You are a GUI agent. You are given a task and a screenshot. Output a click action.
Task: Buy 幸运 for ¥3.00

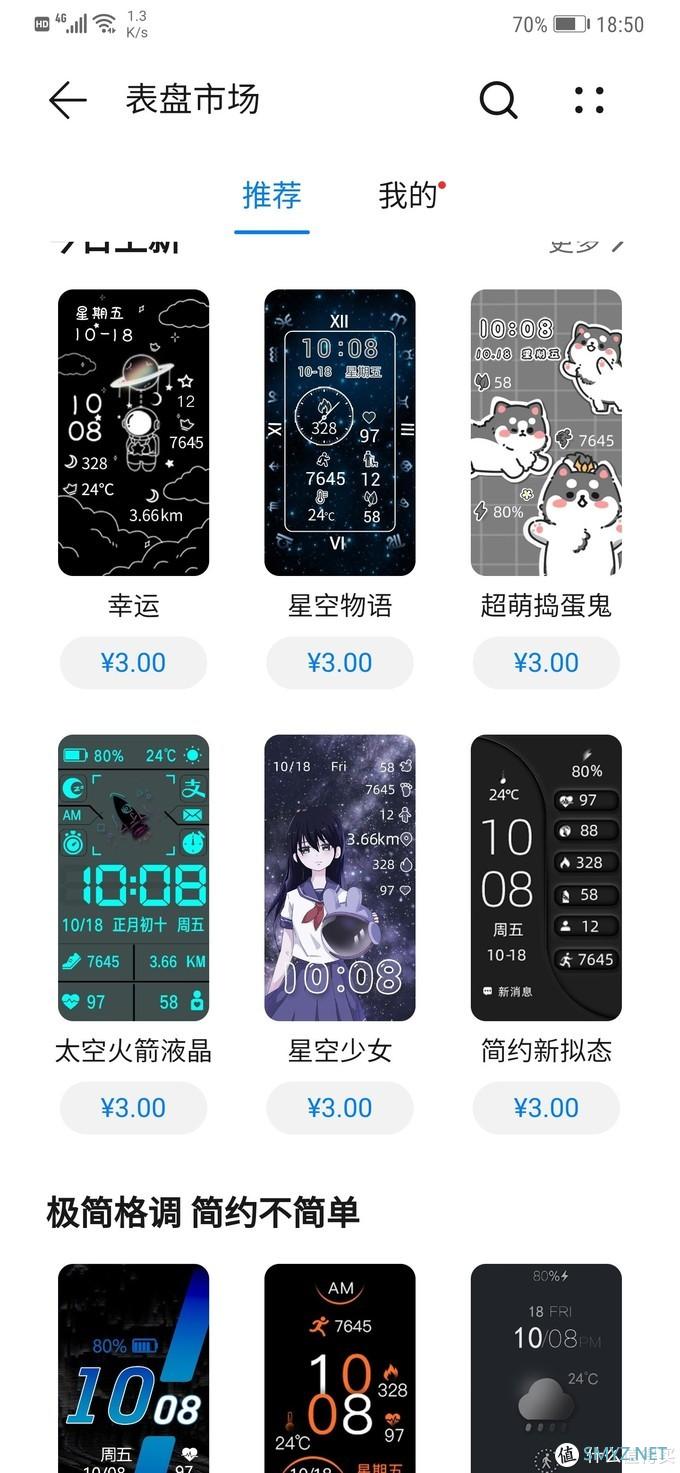click(x=133, y=663)
